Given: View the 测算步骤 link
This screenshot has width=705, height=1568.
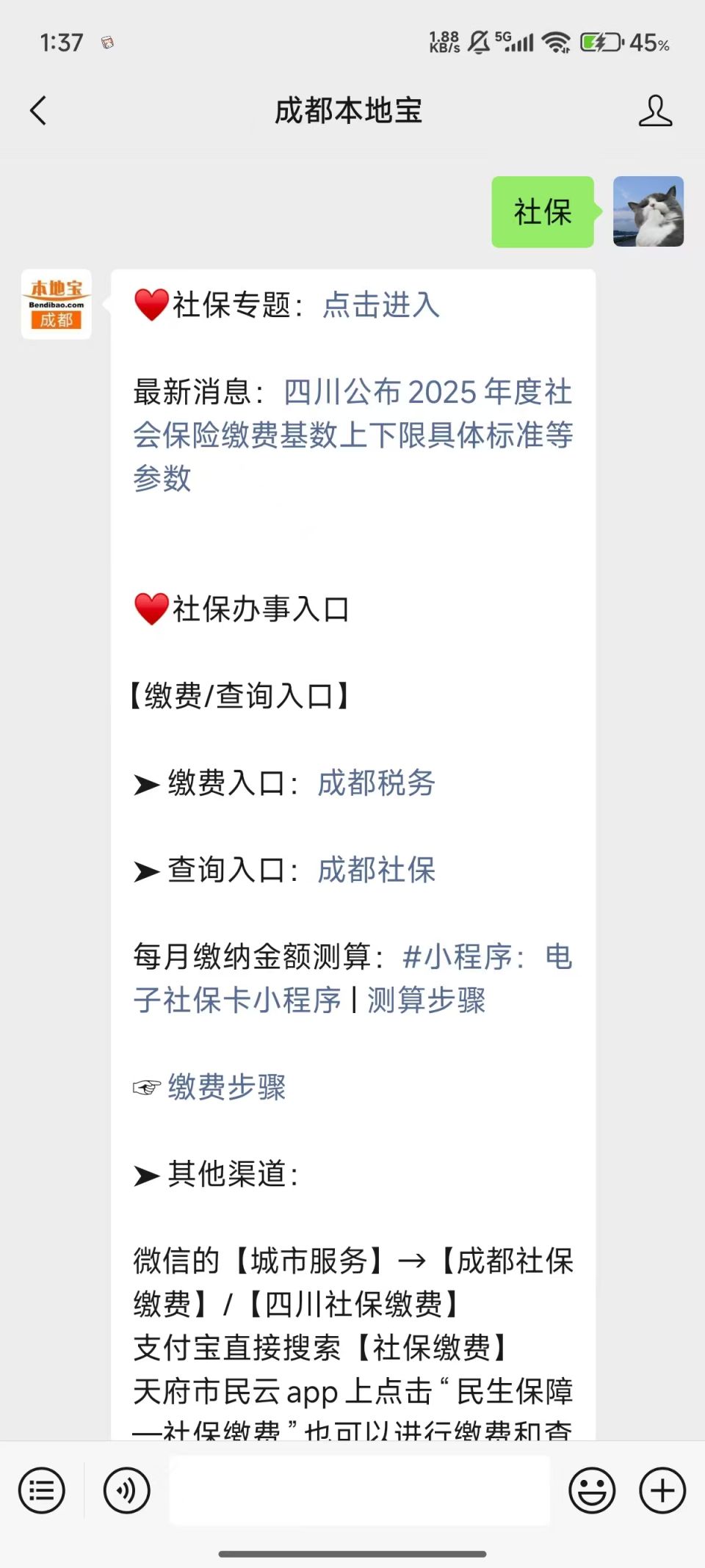Looking at the screenshot, I should 426,1000.
